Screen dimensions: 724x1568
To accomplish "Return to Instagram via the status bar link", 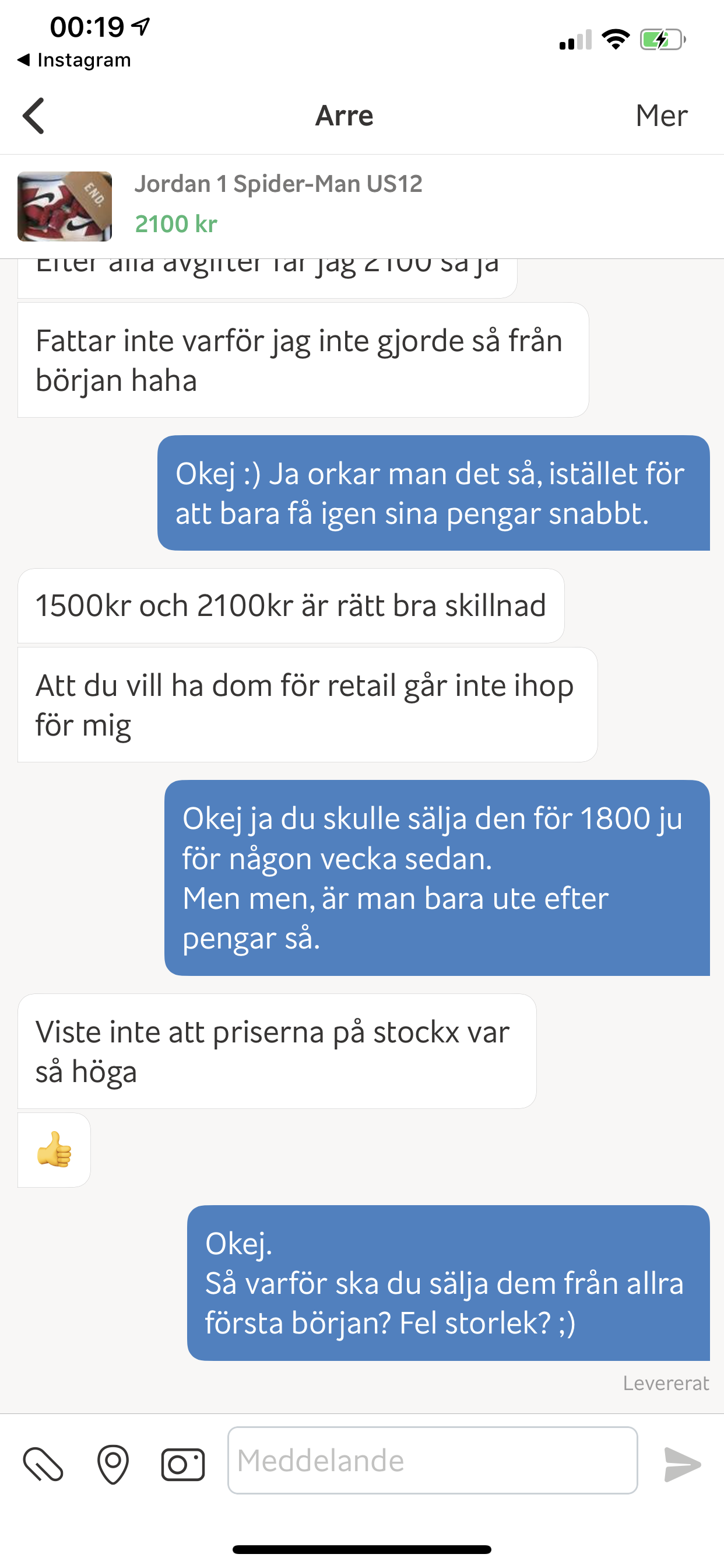I will coord(74,60).
